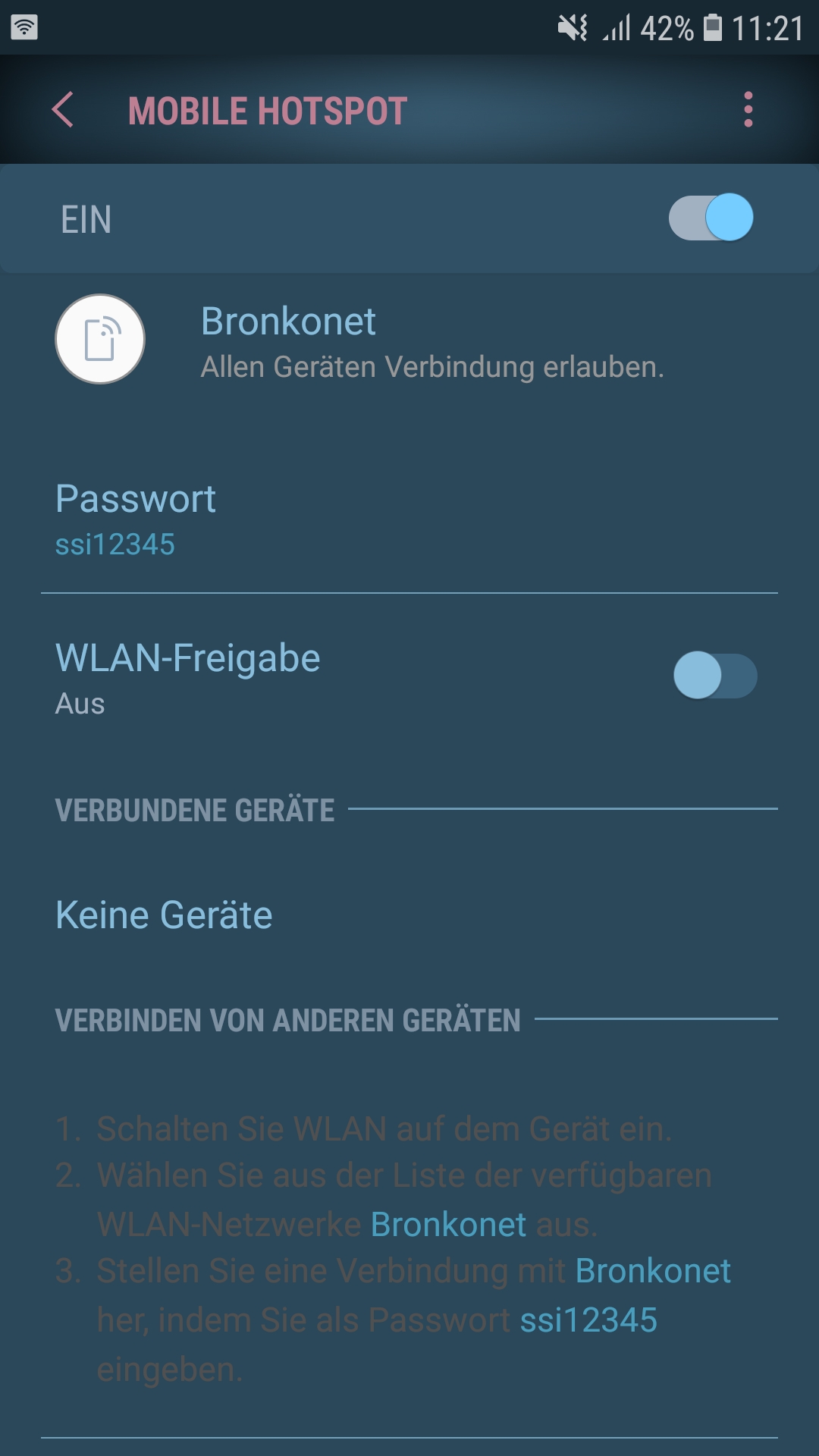This screenshot has height=1456, width=819.
Task: Turn off the Mobile Hotspot switch
Action: 711,218
